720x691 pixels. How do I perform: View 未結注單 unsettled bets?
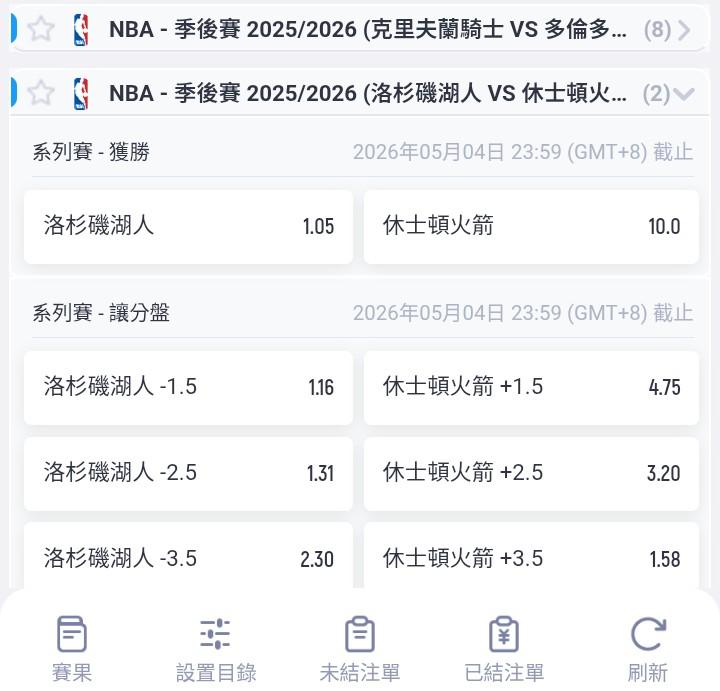[360, 649]
